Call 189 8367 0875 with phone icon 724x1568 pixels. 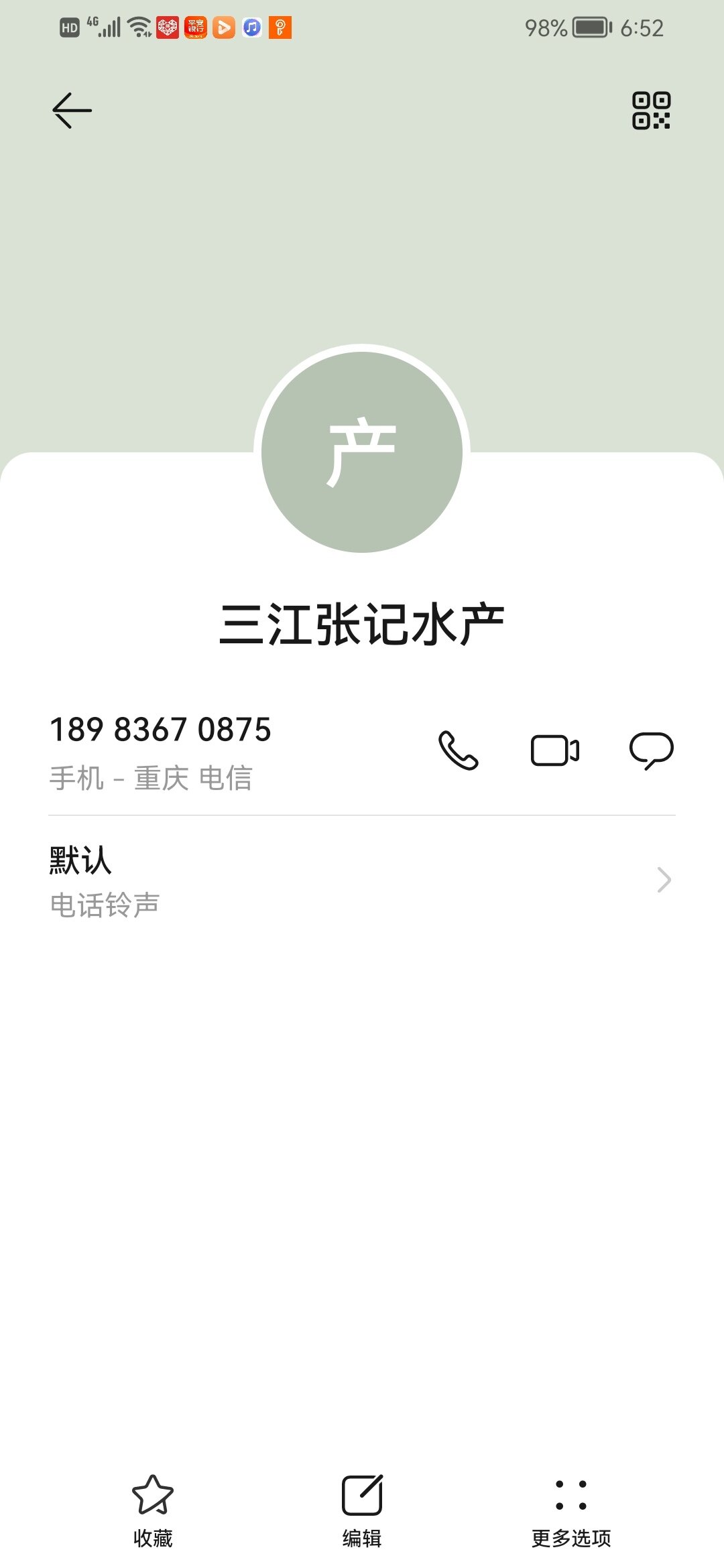click(459, 750)
